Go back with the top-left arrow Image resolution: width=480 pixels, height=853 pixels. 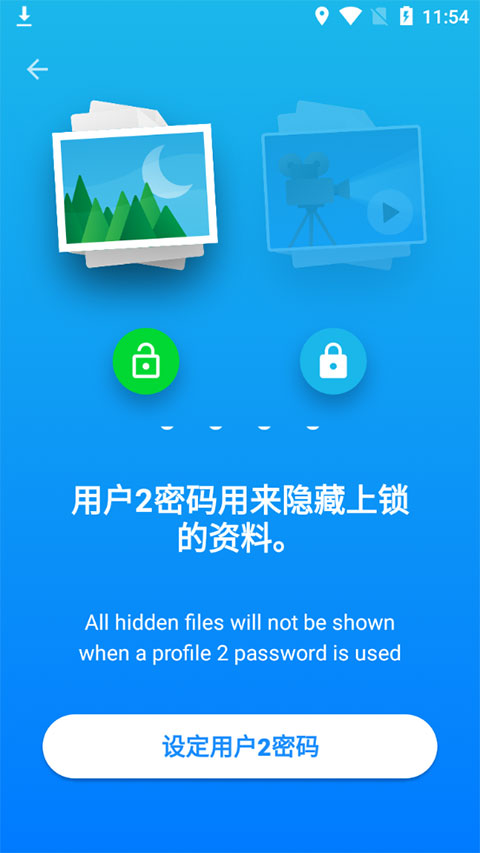point(37,70)
